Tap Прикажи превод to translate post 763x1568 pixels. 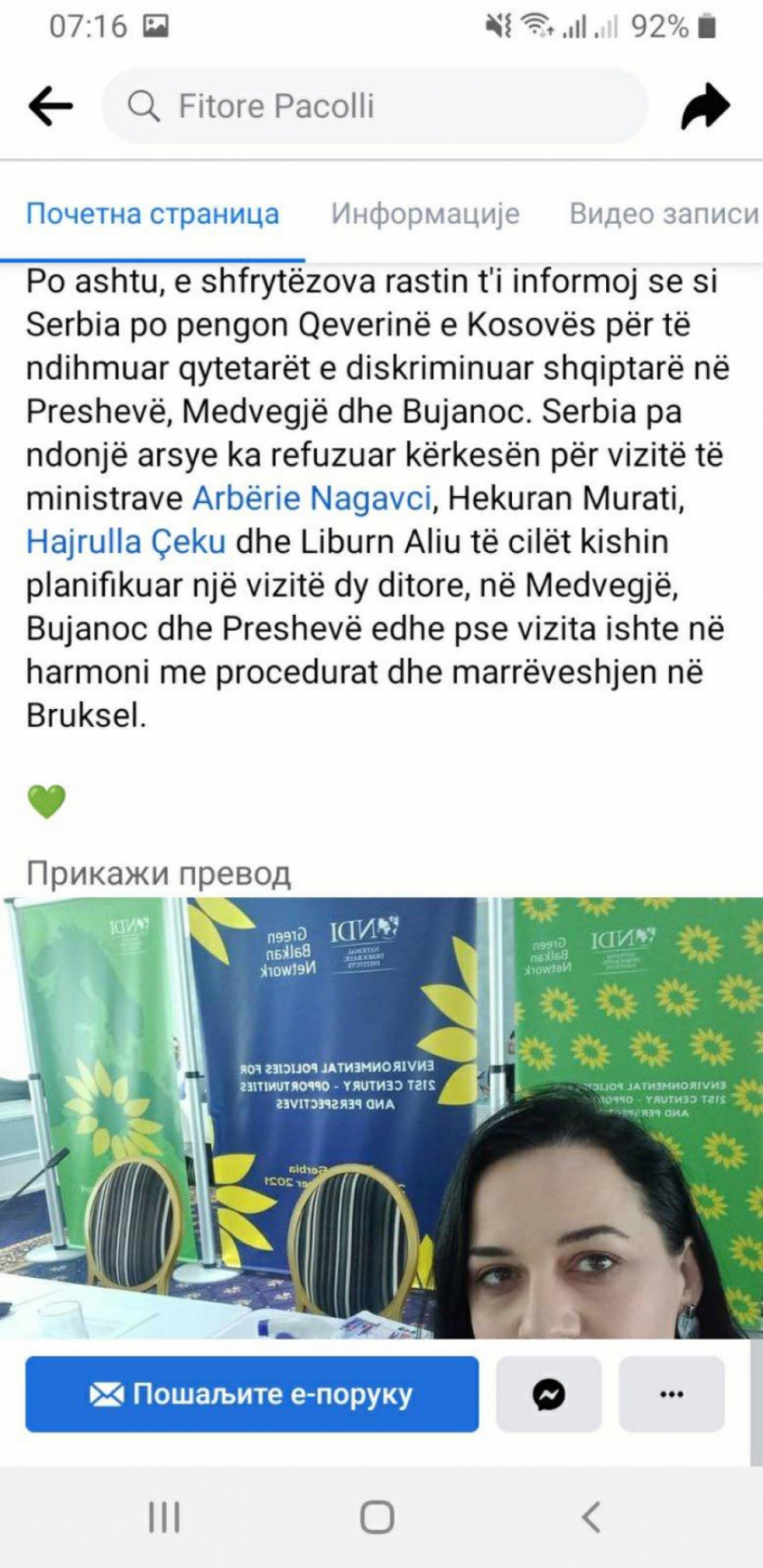tap(159, 873)
